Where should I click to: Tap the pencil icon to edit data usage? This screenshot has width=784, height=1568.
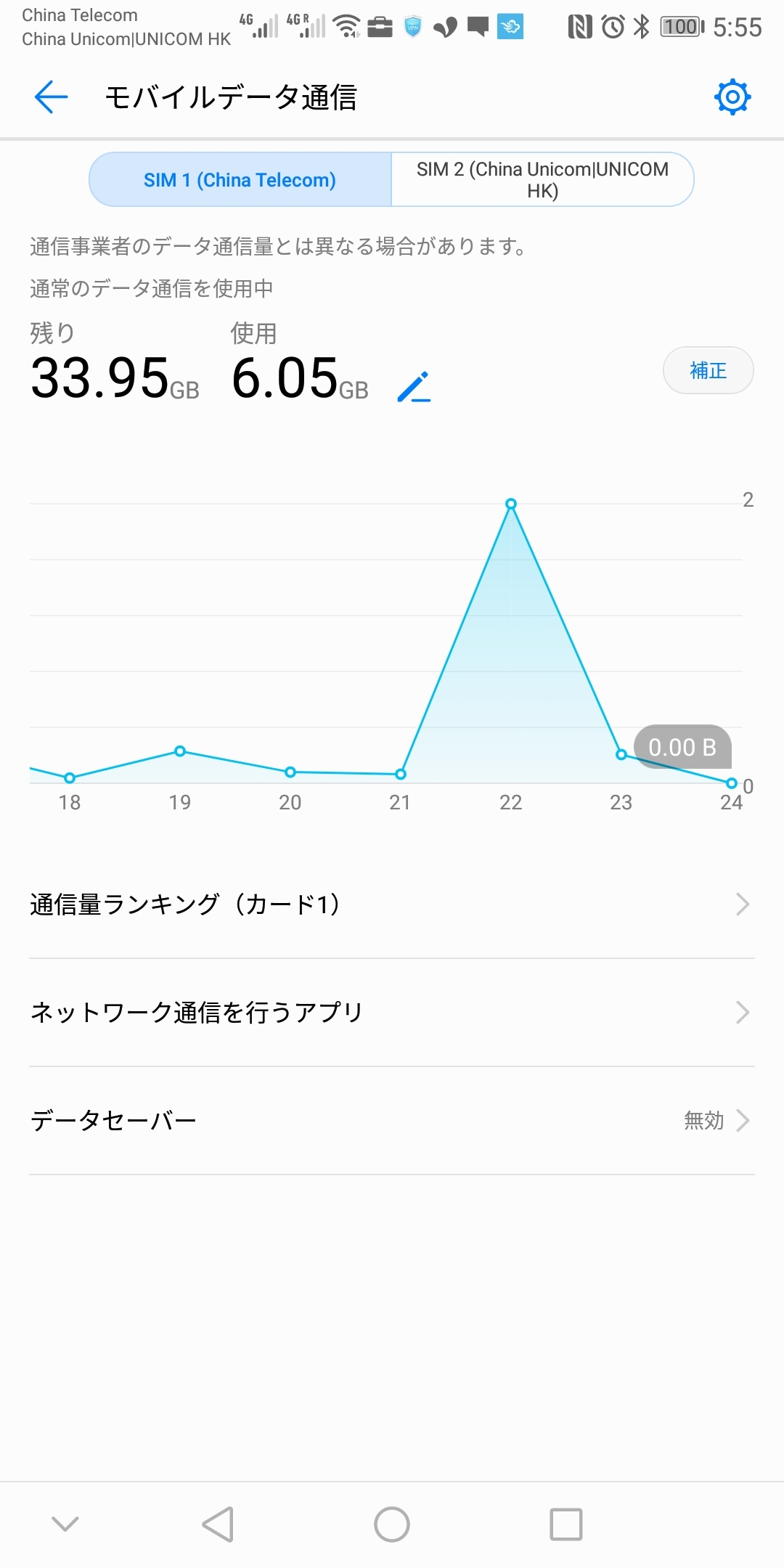(x=415, y=387)
